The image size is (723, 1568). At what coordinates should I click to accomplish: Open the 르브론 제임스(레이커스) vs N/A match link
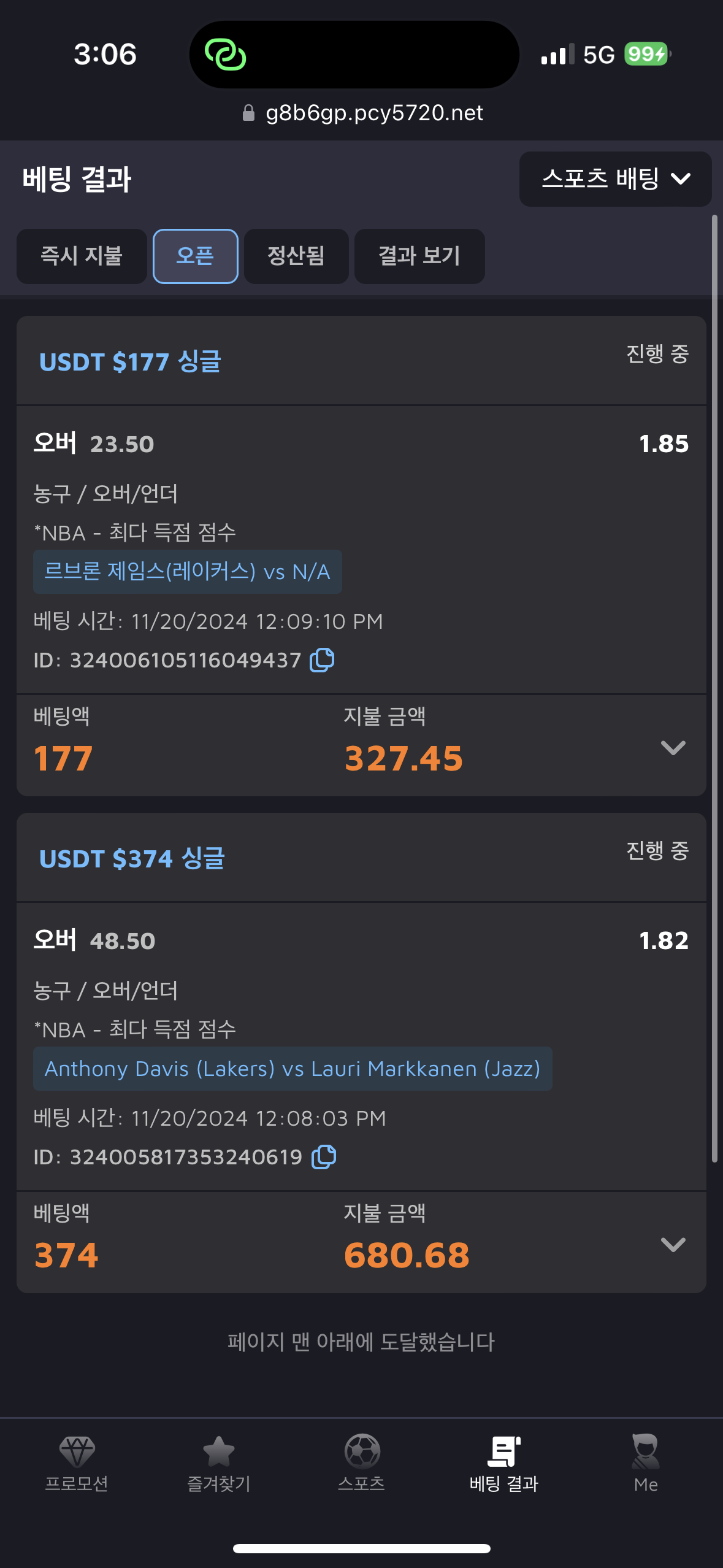187,572
